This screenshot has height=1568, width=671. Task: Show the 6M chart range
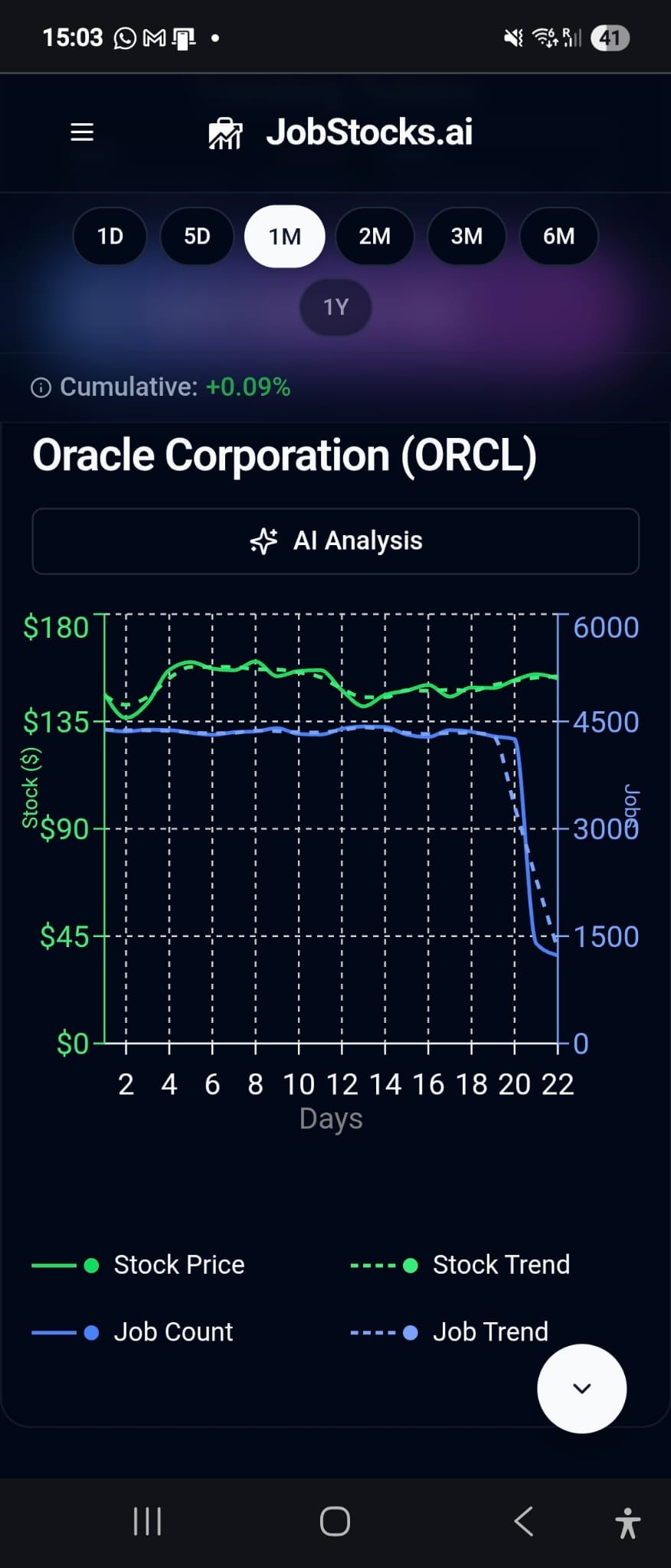pyautogui.click(x=558, y=237)
